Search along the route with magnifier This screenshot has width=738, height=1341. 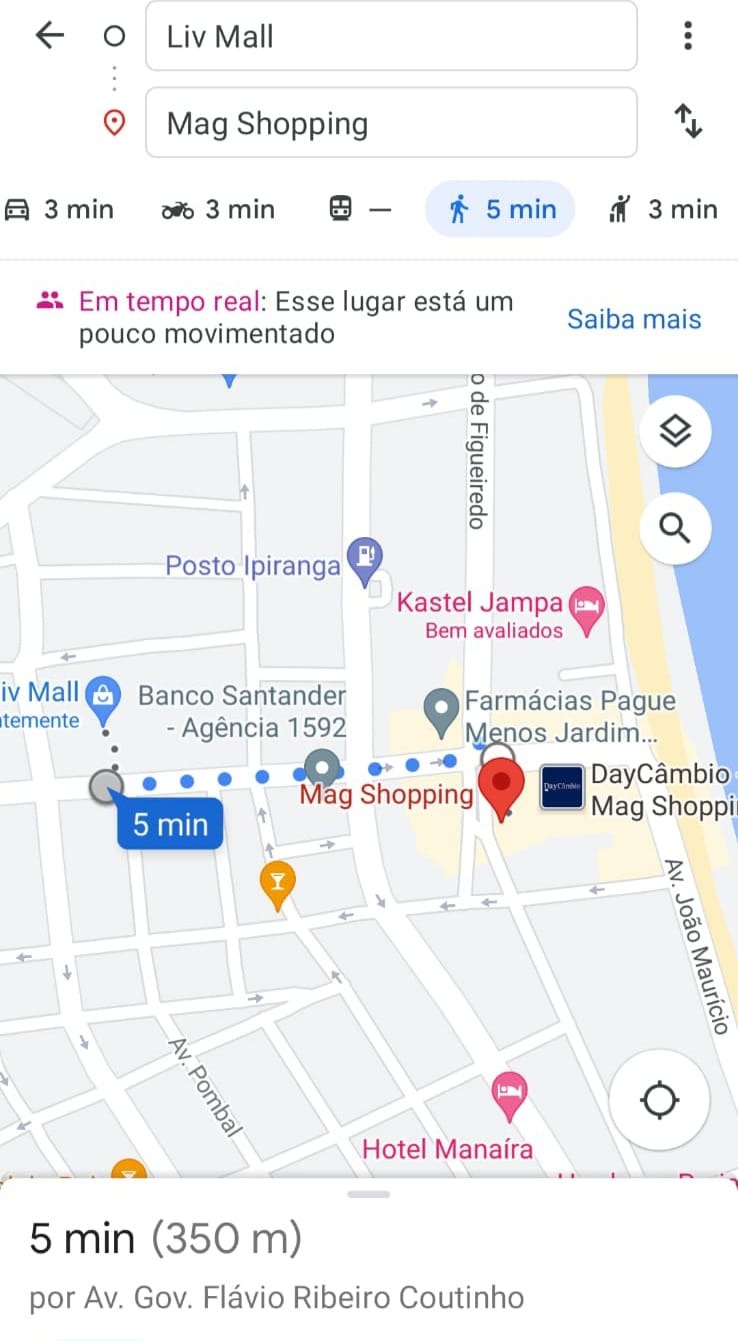pos(675,528)
